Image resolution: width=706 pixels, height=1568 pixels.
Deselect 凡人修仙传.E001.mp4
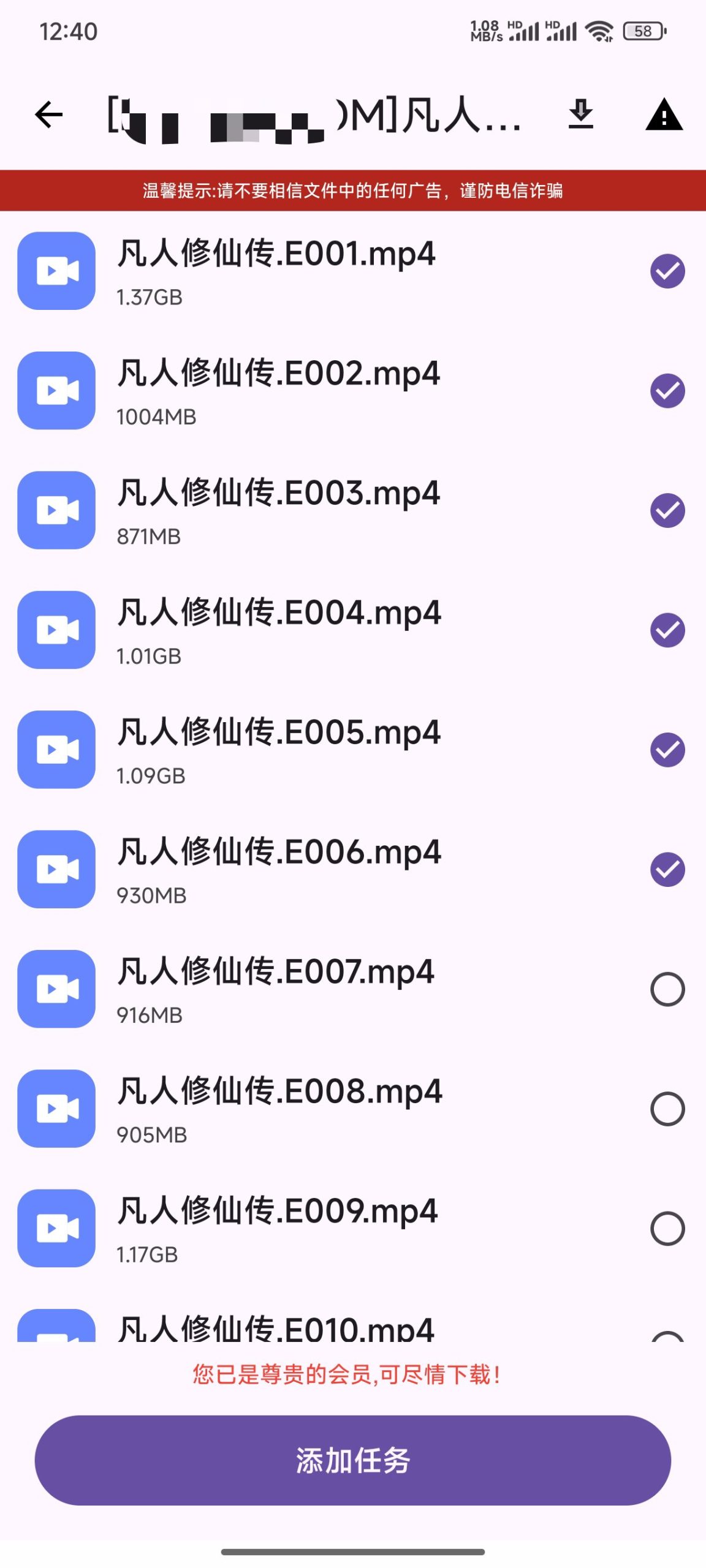coord(667,271)
